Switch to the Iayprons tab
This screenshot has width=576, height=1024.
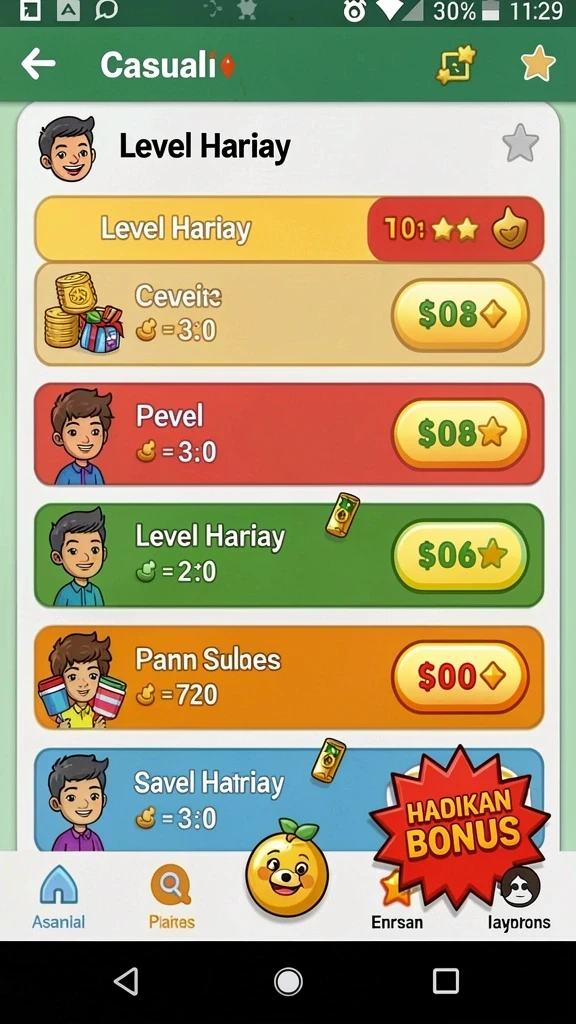520,898
